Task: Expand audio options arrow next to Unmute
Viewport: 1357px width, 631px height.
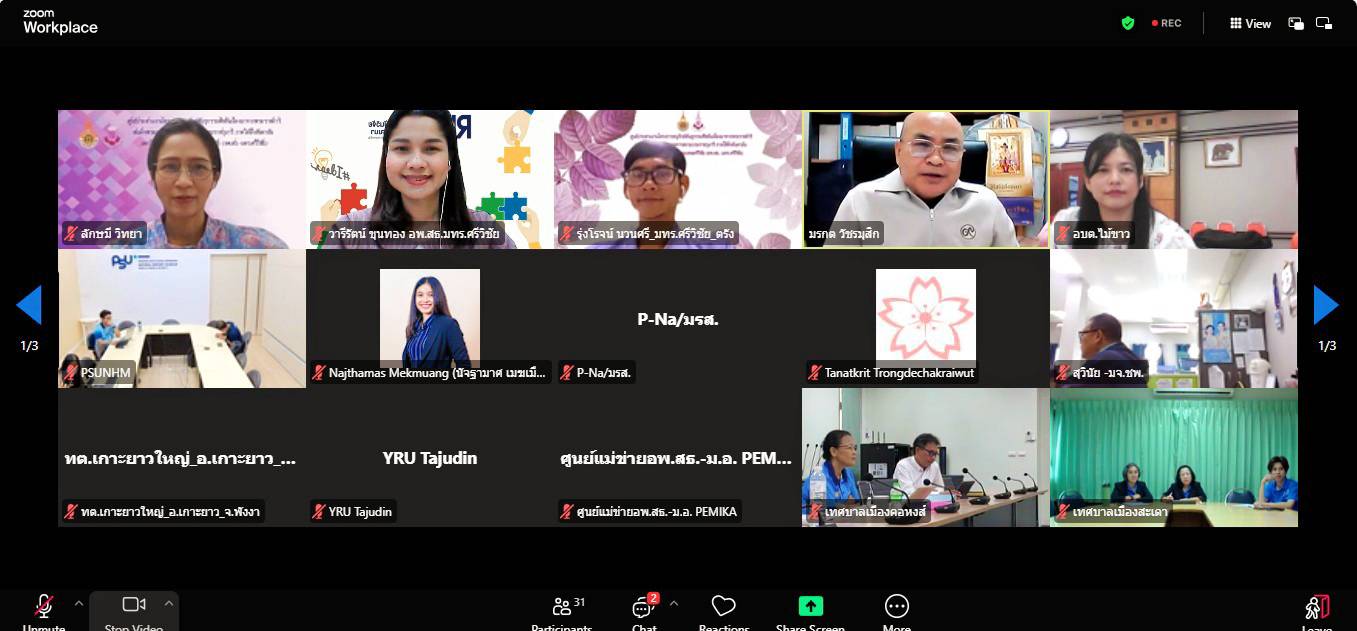Action: click(79, 603)
